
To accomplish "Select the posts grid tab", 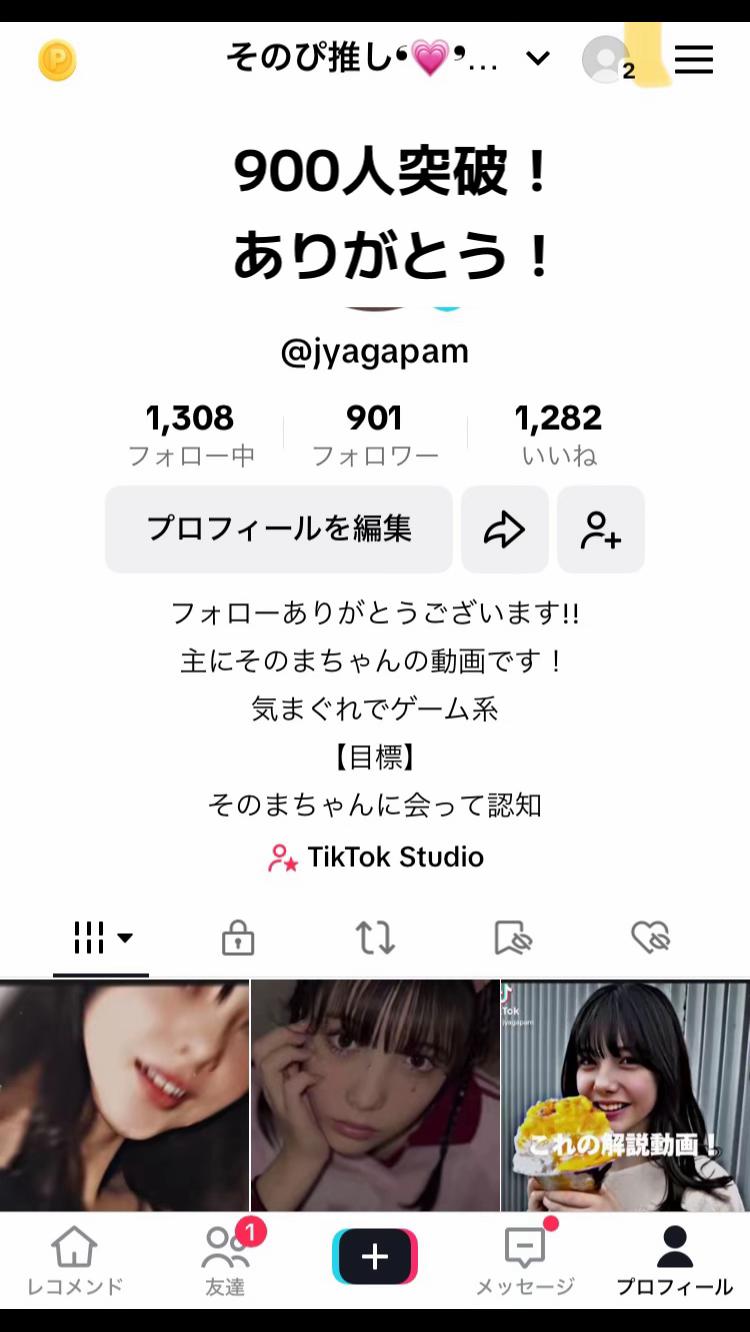I will 101,938.
